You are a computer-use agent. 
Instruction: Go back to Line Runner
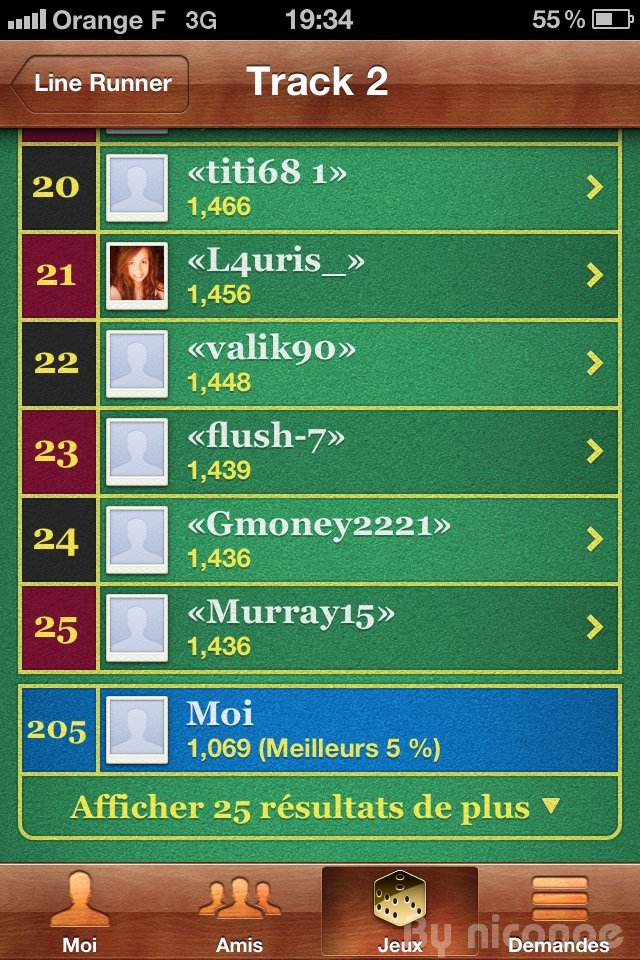click(100, 84)
